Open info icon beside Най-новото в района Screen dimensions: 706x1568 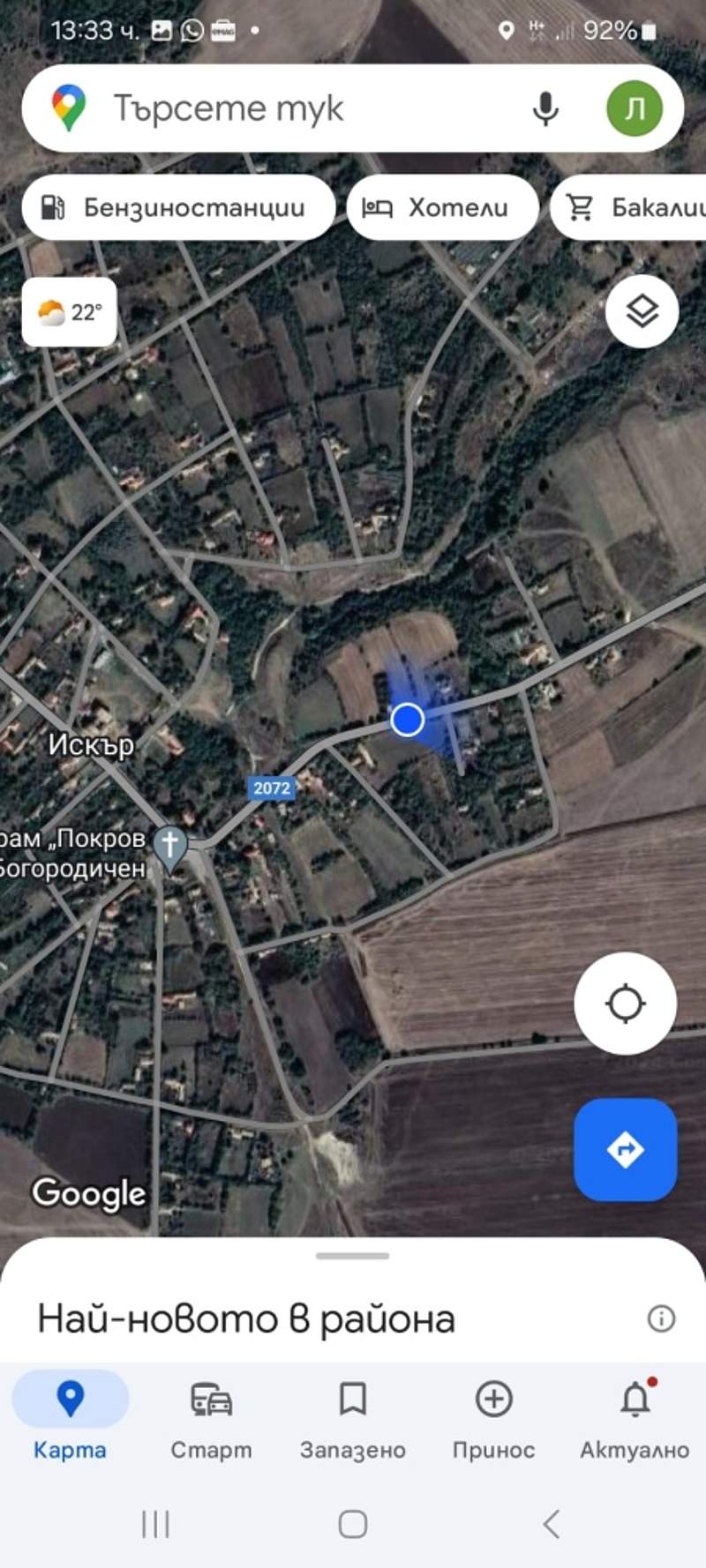(661, 1318)
